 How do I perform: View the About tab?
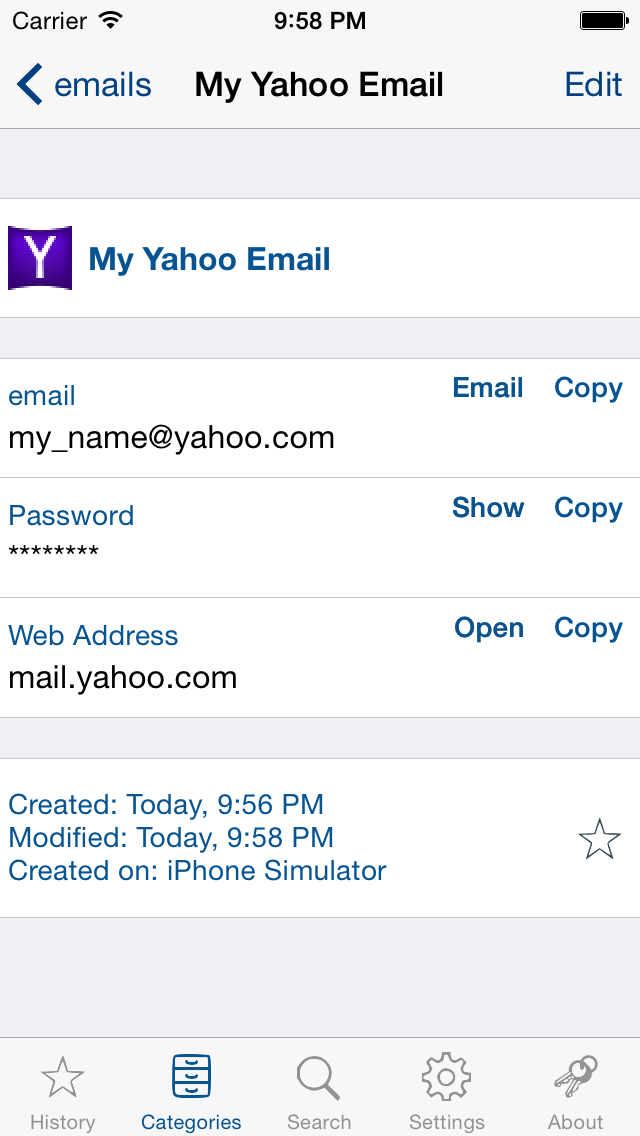coord(575,1092)
